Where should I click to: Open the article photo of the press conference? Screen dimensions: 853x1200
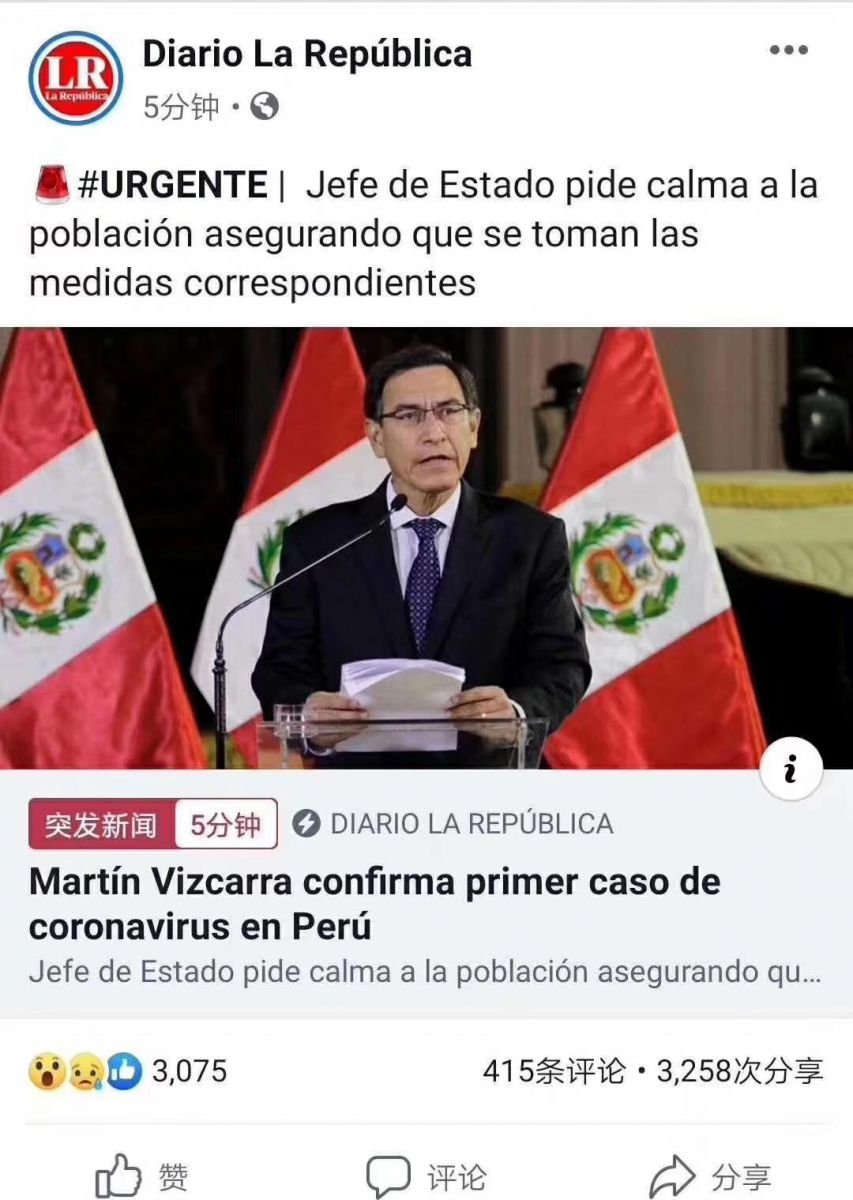click(426, 548)
